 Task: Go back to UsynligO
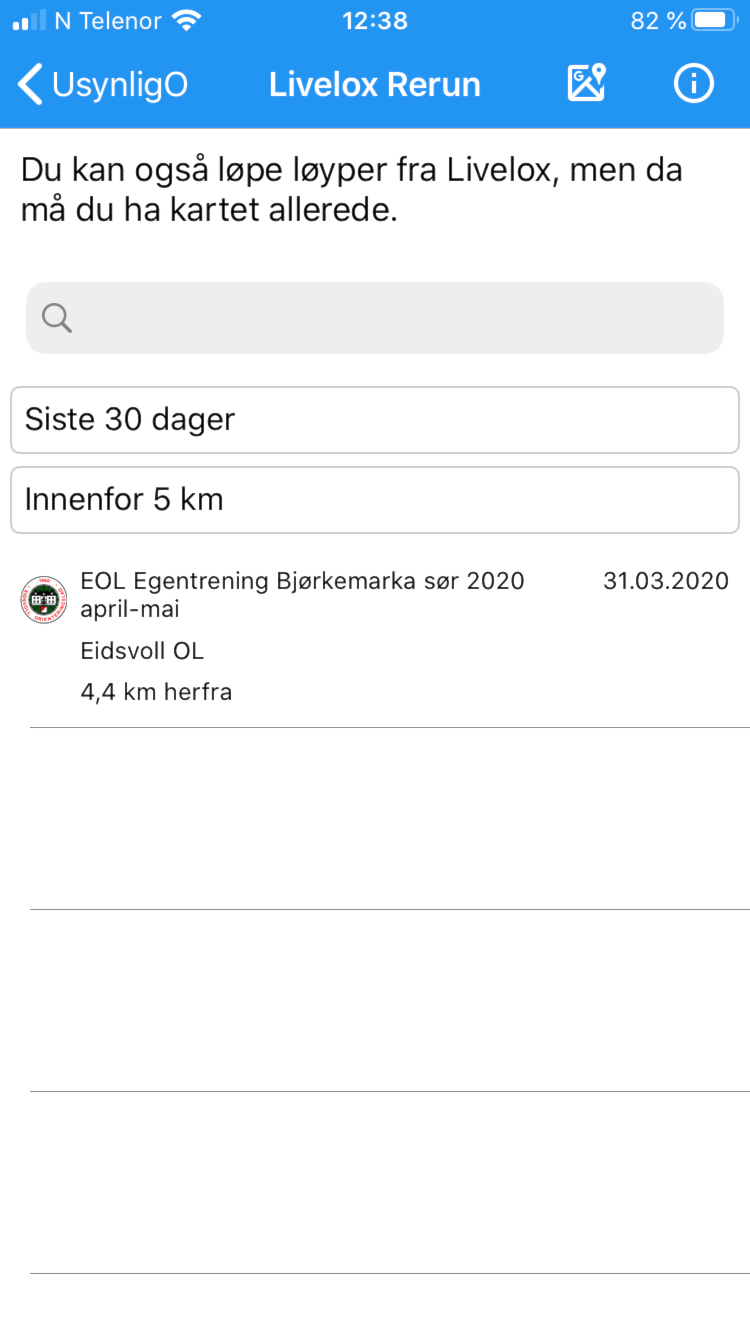(x=103, y=85)
